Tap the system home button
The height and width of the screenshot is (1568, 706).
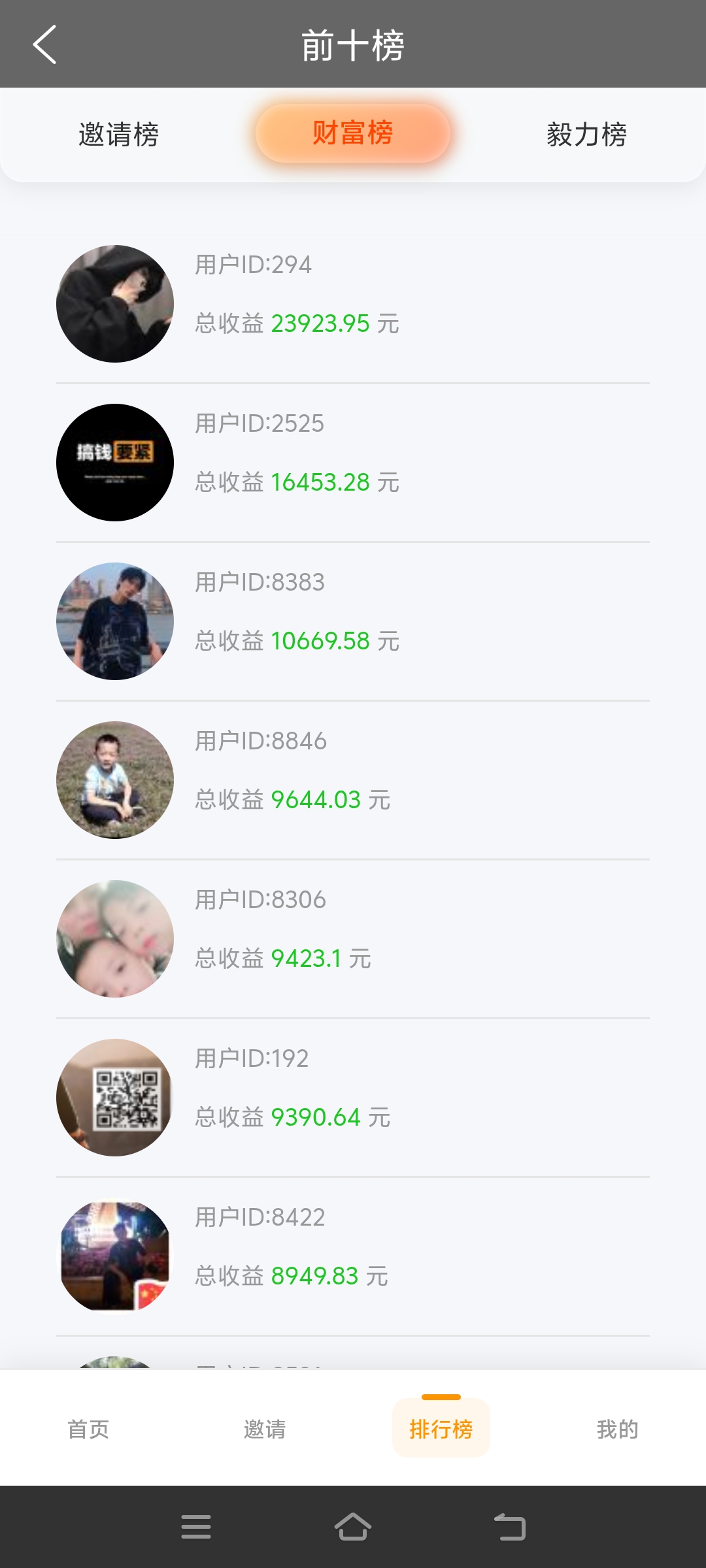click(x=353, y=1527)
